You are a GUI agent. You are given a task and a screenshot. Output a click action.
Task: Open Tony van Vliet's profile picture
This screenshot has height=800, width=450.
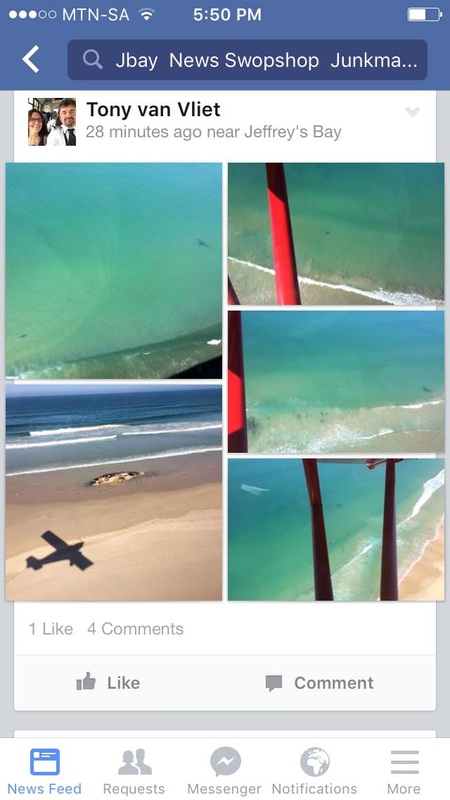(x=52, y=122)
